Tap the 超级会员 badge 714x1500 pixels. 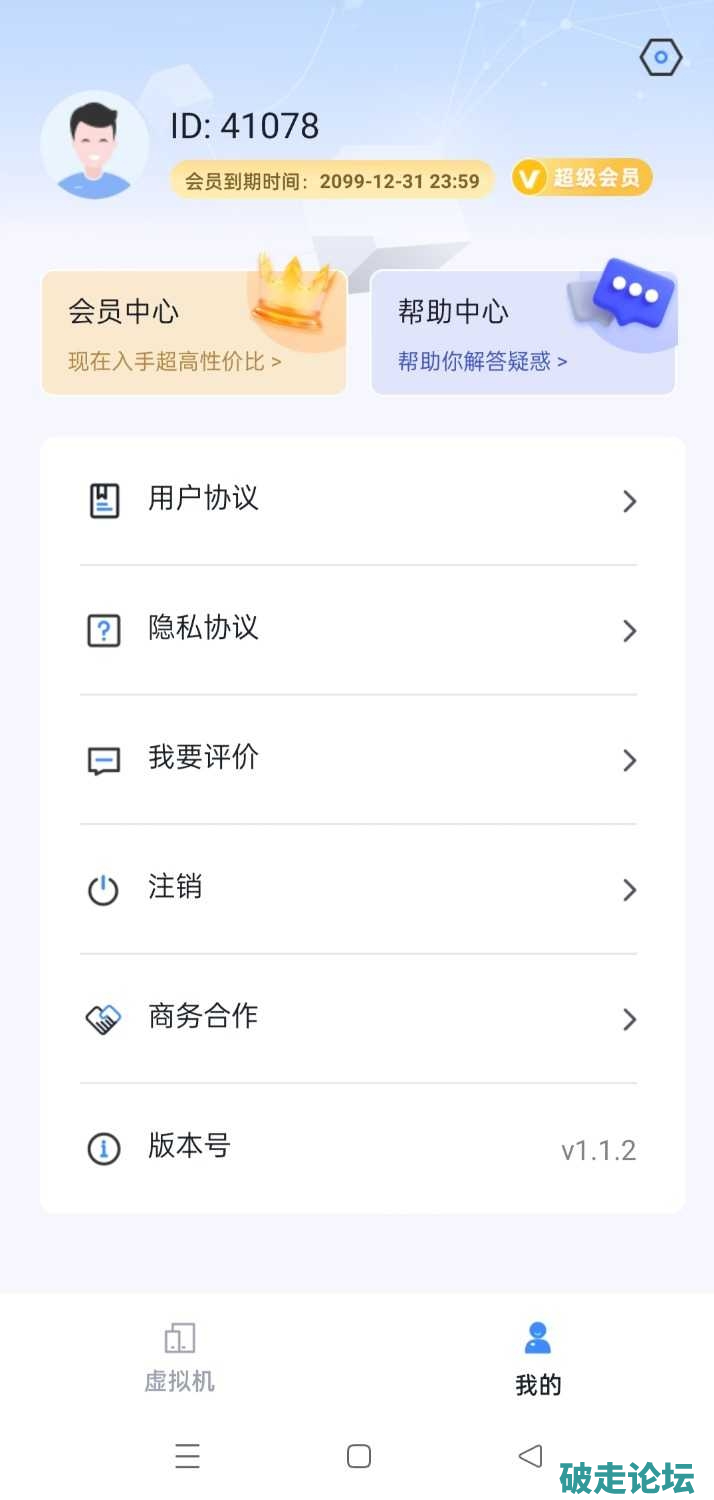[582, 179]
